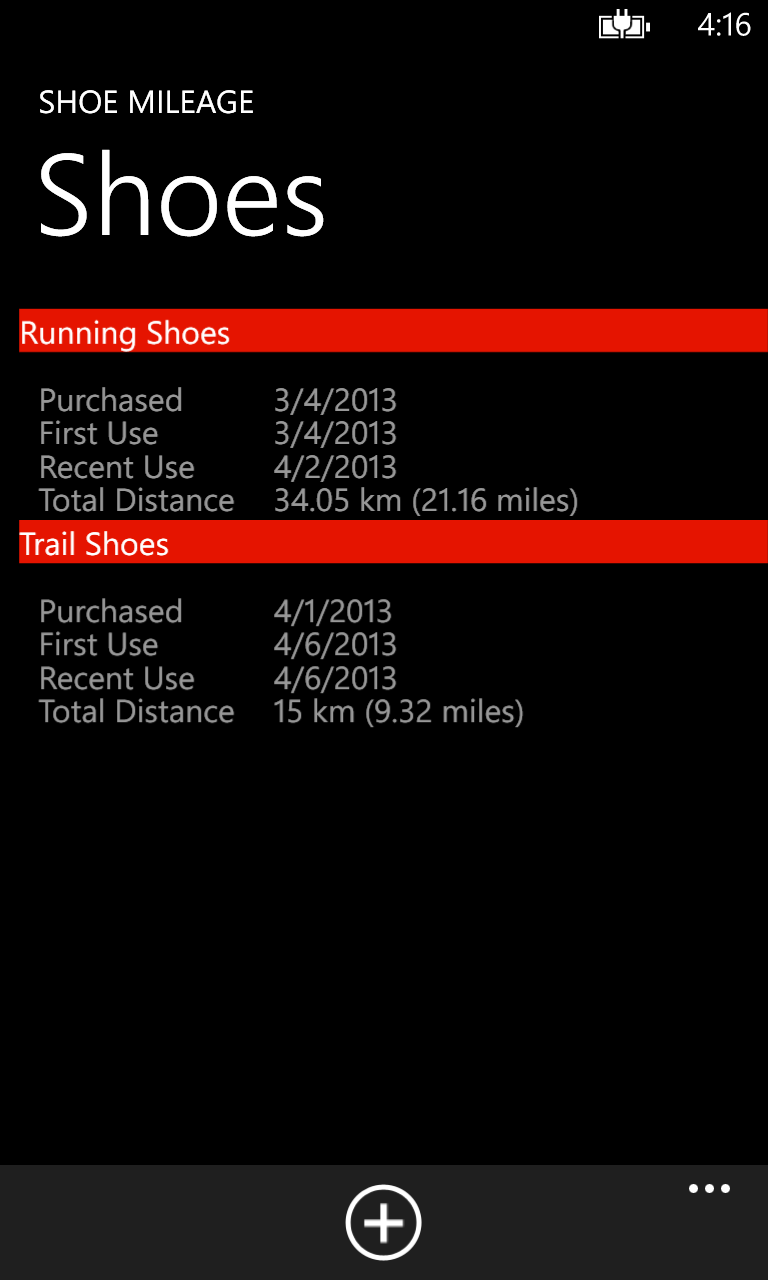Tap the Running Shoes Purchased date 3/4/2013
768x1280 pixels.
click(334, 399)
